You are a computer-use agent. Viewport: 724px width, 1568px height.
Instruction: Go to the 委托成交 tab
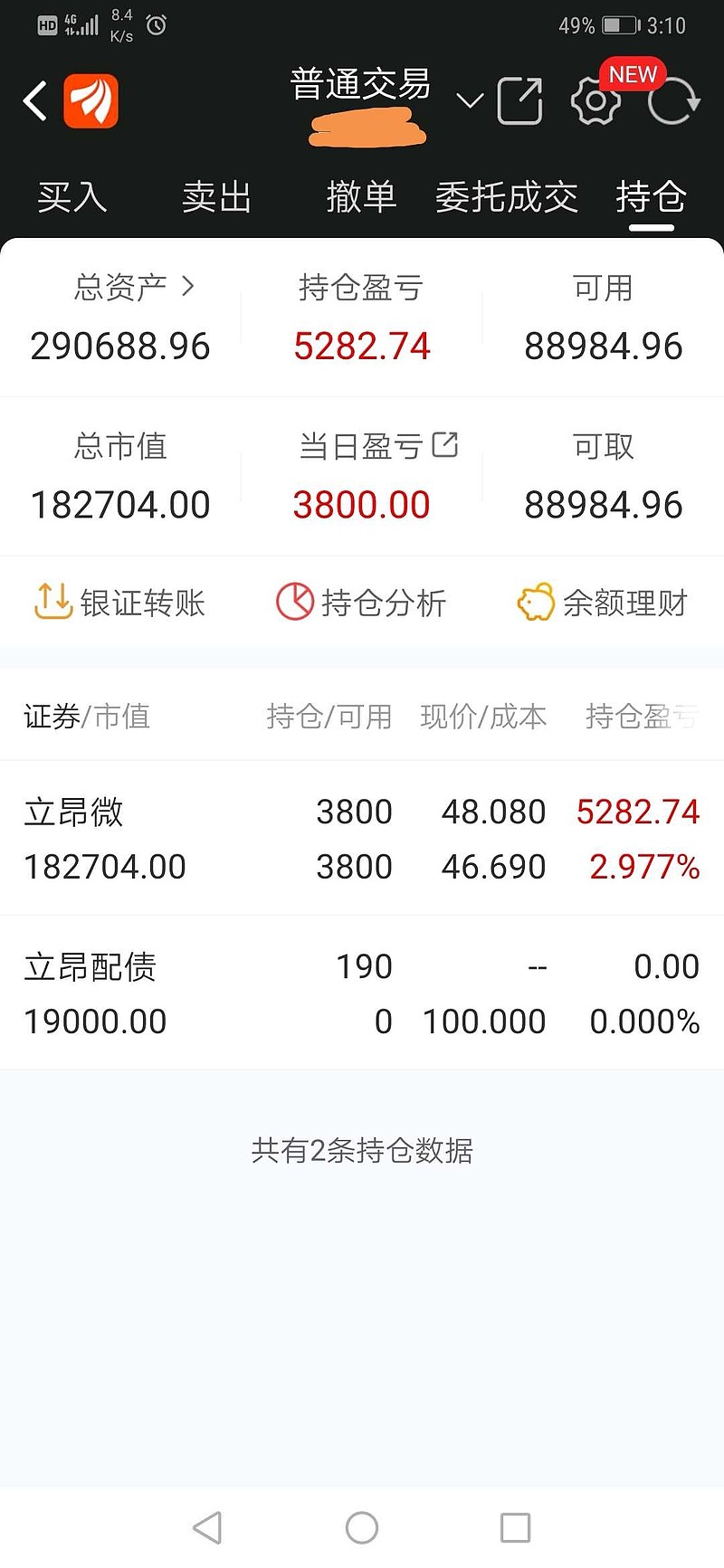click(x=507, y=196)
